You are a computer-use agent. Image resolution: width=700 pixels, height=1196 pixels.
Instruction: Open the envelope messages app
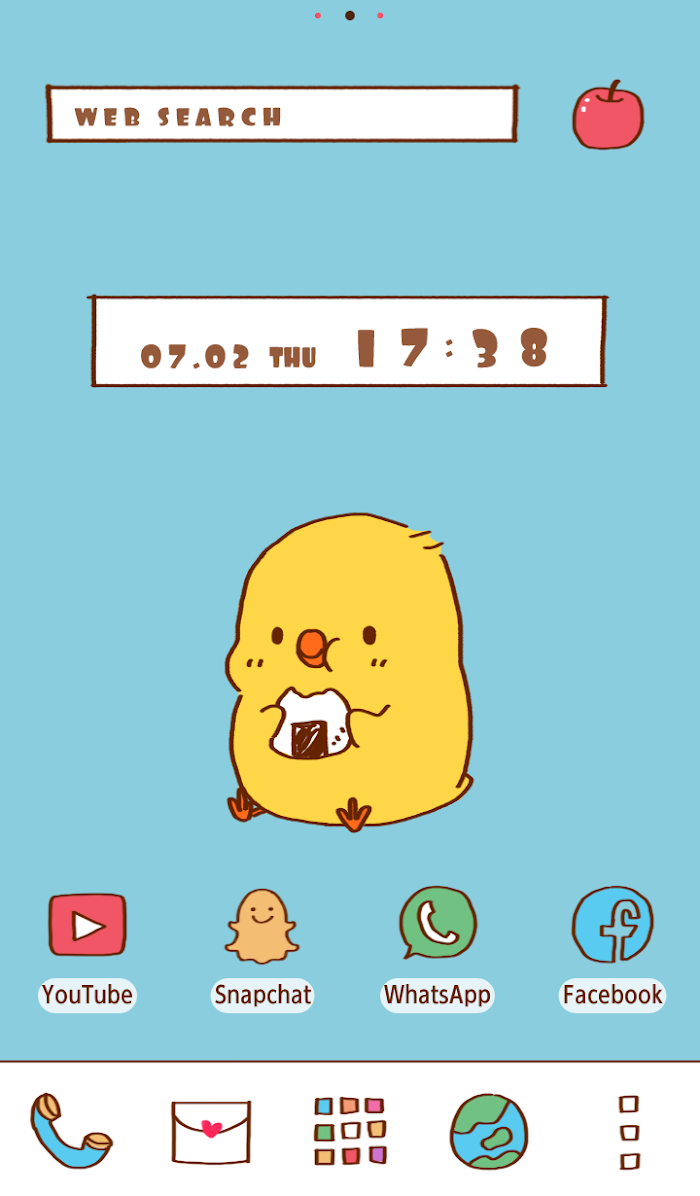click(x=211, y=1132)
